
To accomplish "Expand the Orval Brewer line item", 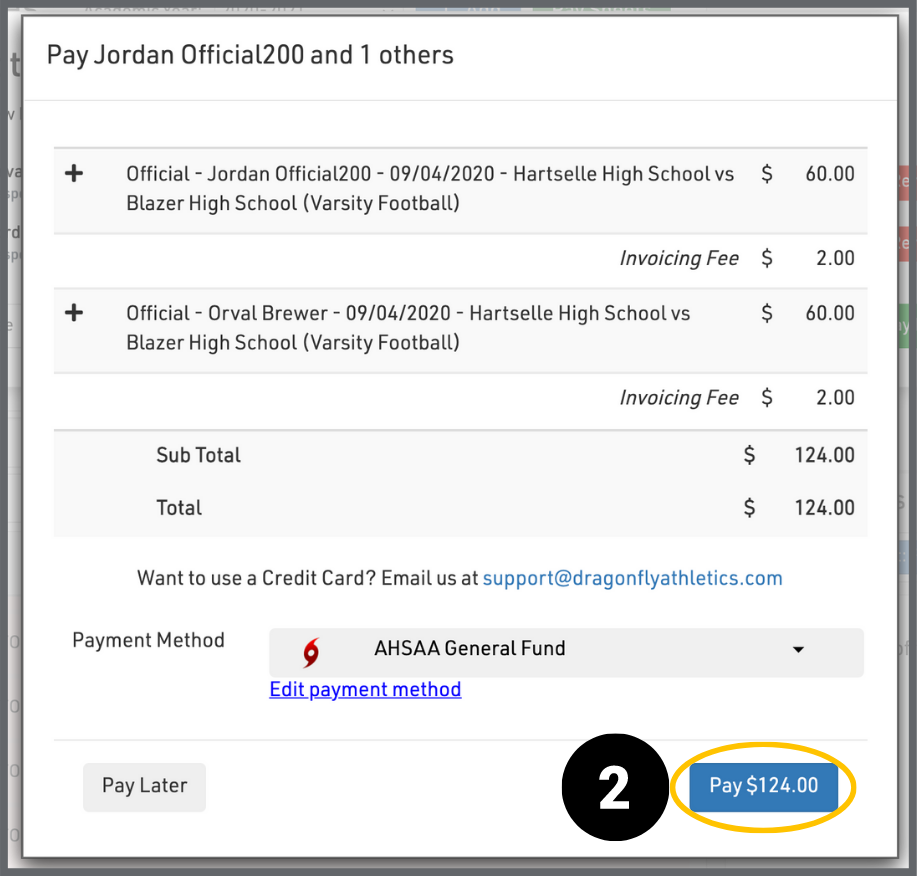I will coord(74,313).
